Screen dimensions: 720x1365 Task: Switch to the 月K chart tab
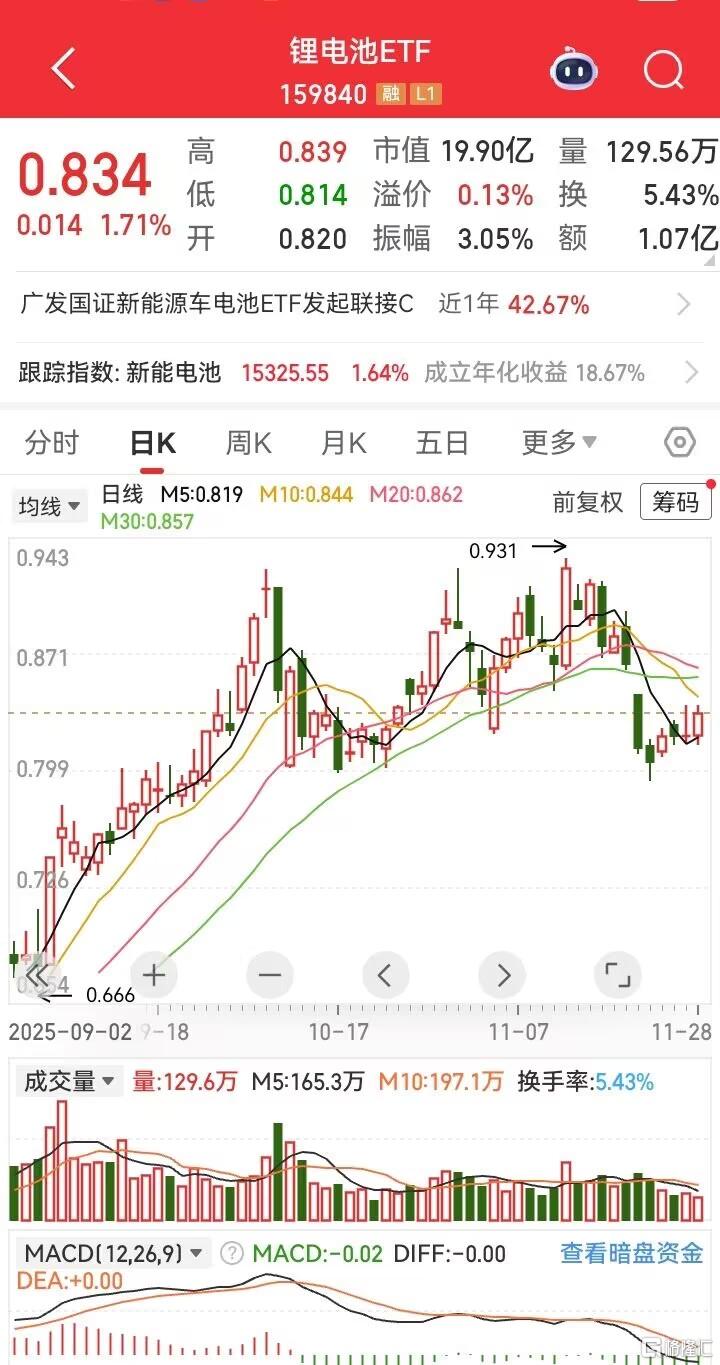click(343, 443)
